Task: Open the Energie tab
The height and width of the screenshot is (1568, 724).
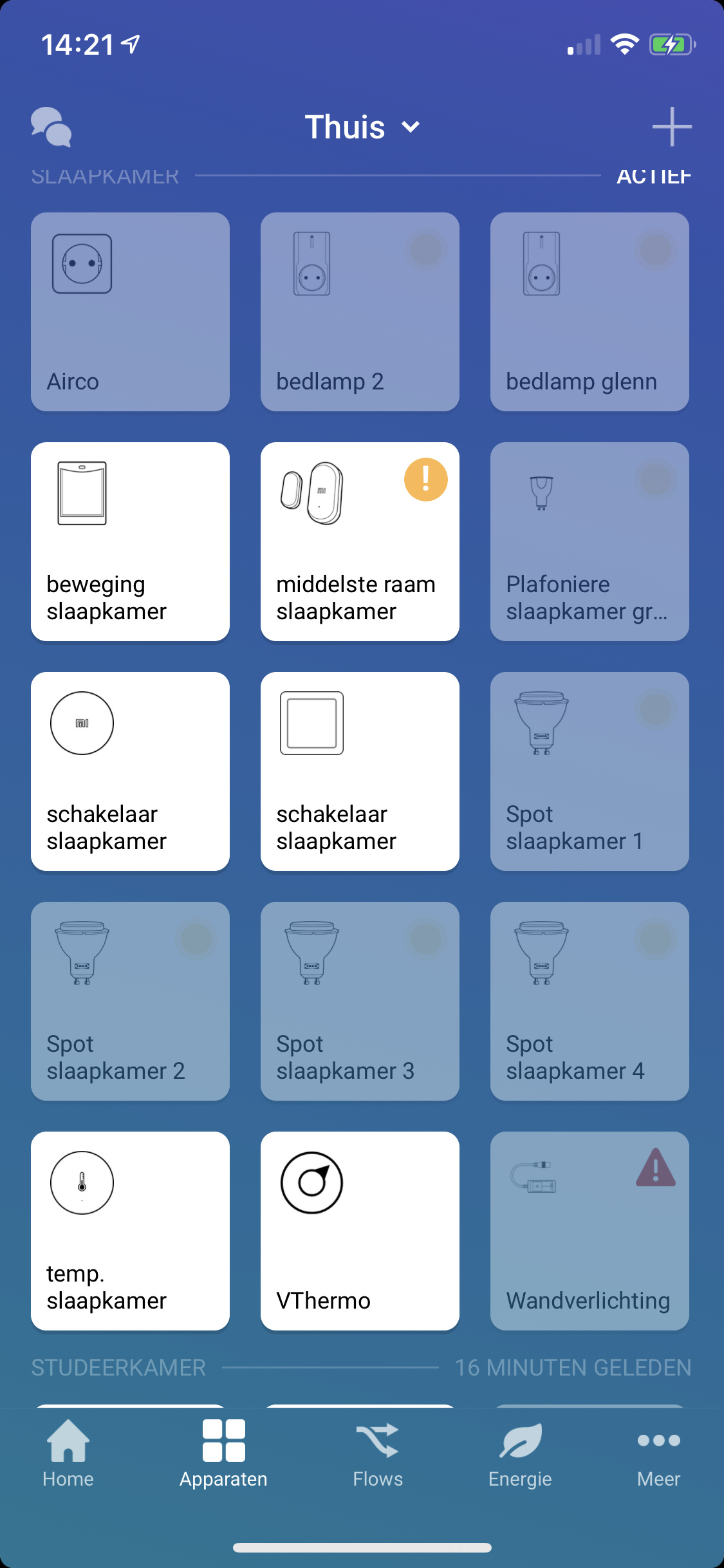Action: click(x=520, y=1453)
